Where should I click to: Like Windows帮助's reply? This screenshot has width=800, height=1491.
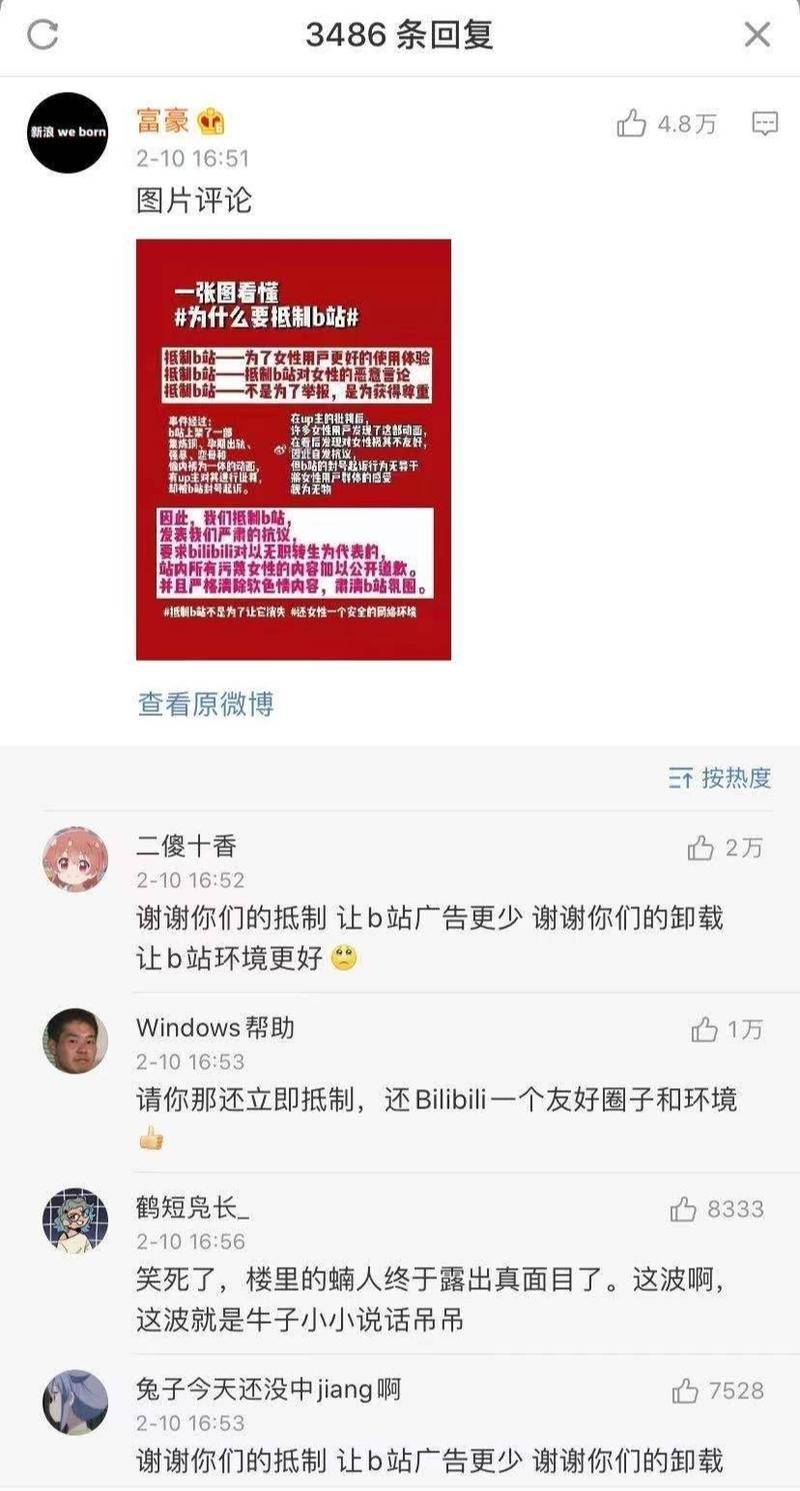tap(705, 1029)
